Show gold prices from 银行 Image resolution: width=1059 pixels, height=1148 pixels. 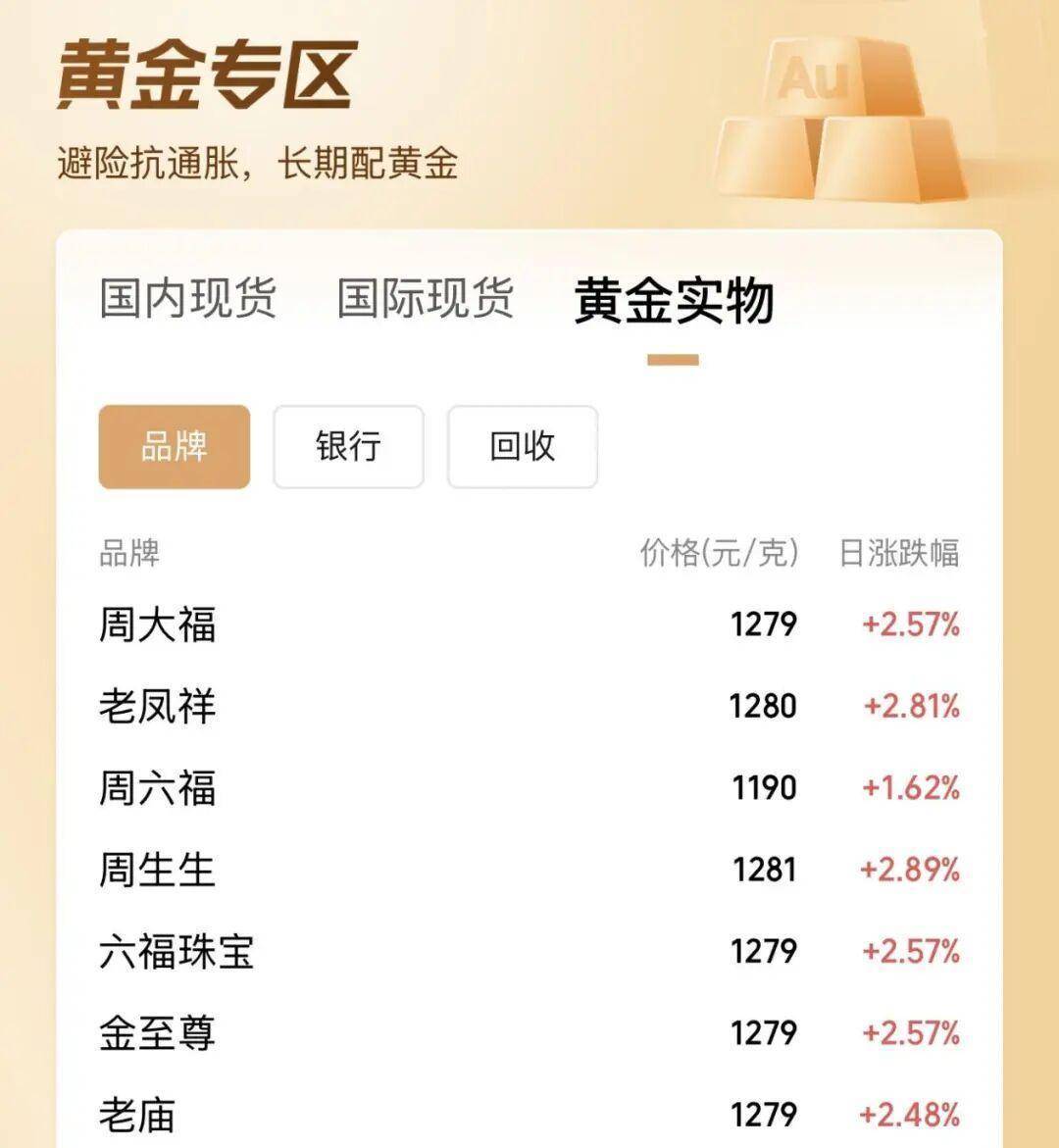(348, 447)
